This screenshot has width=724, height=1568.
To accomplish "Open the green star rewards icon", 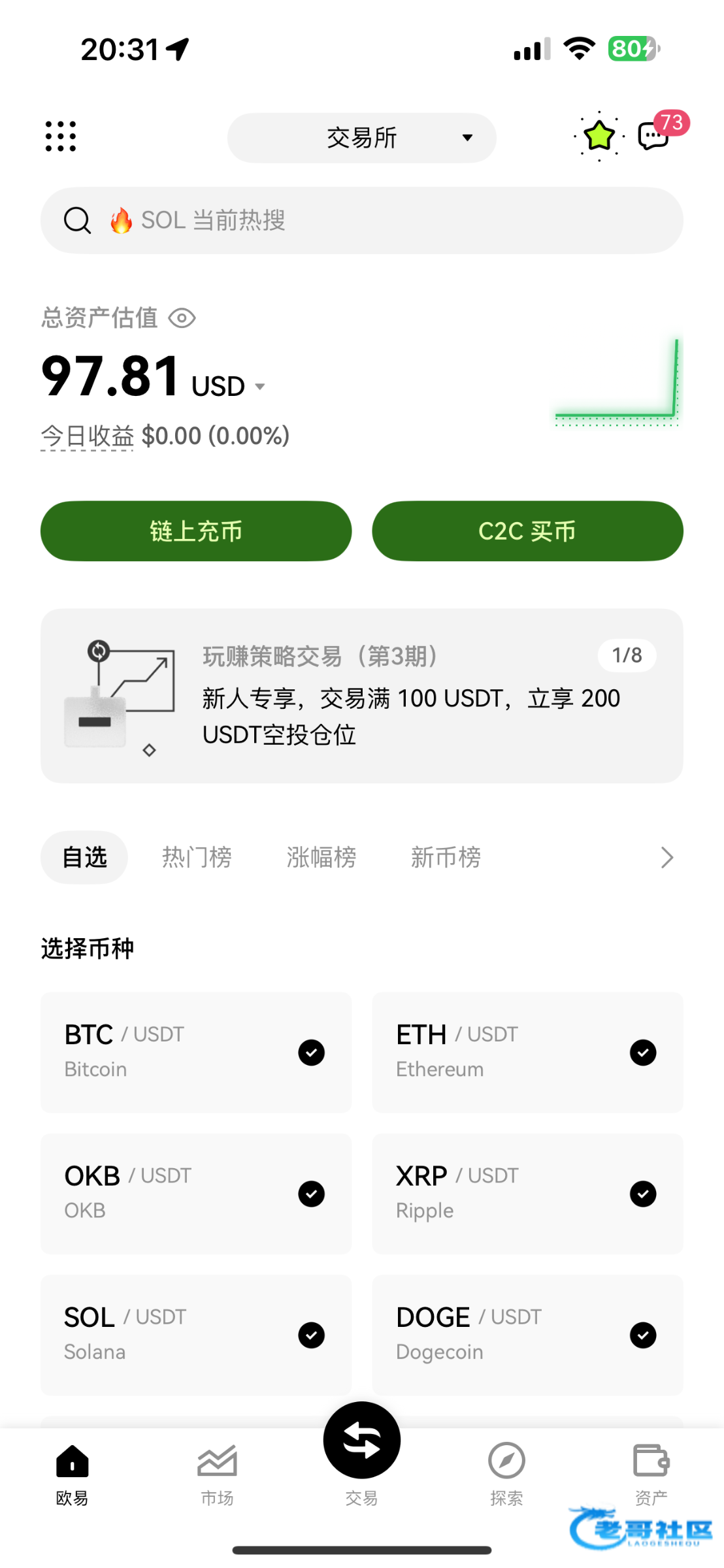I will click(599, 136).
